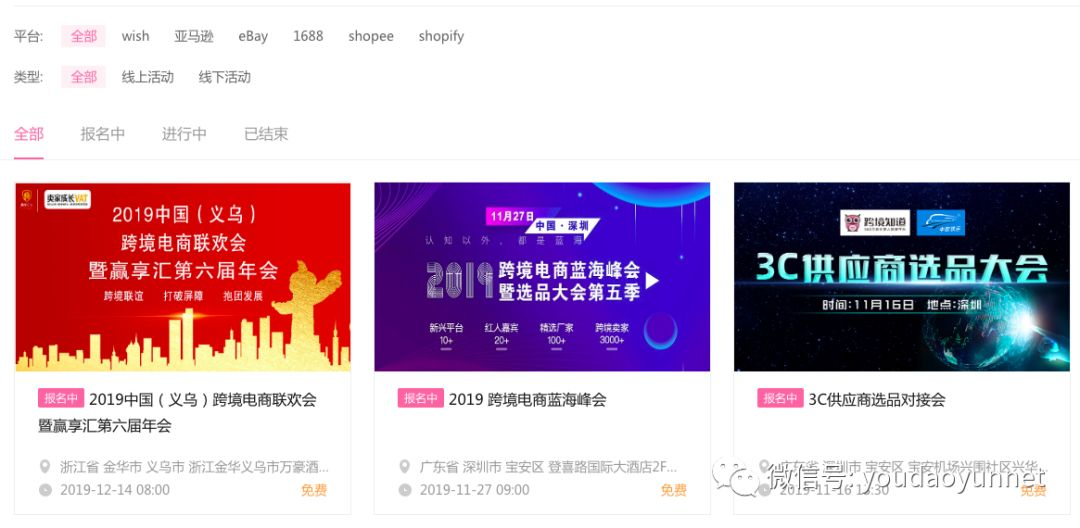Filter platform by 亚马逊

coord(193,36)
